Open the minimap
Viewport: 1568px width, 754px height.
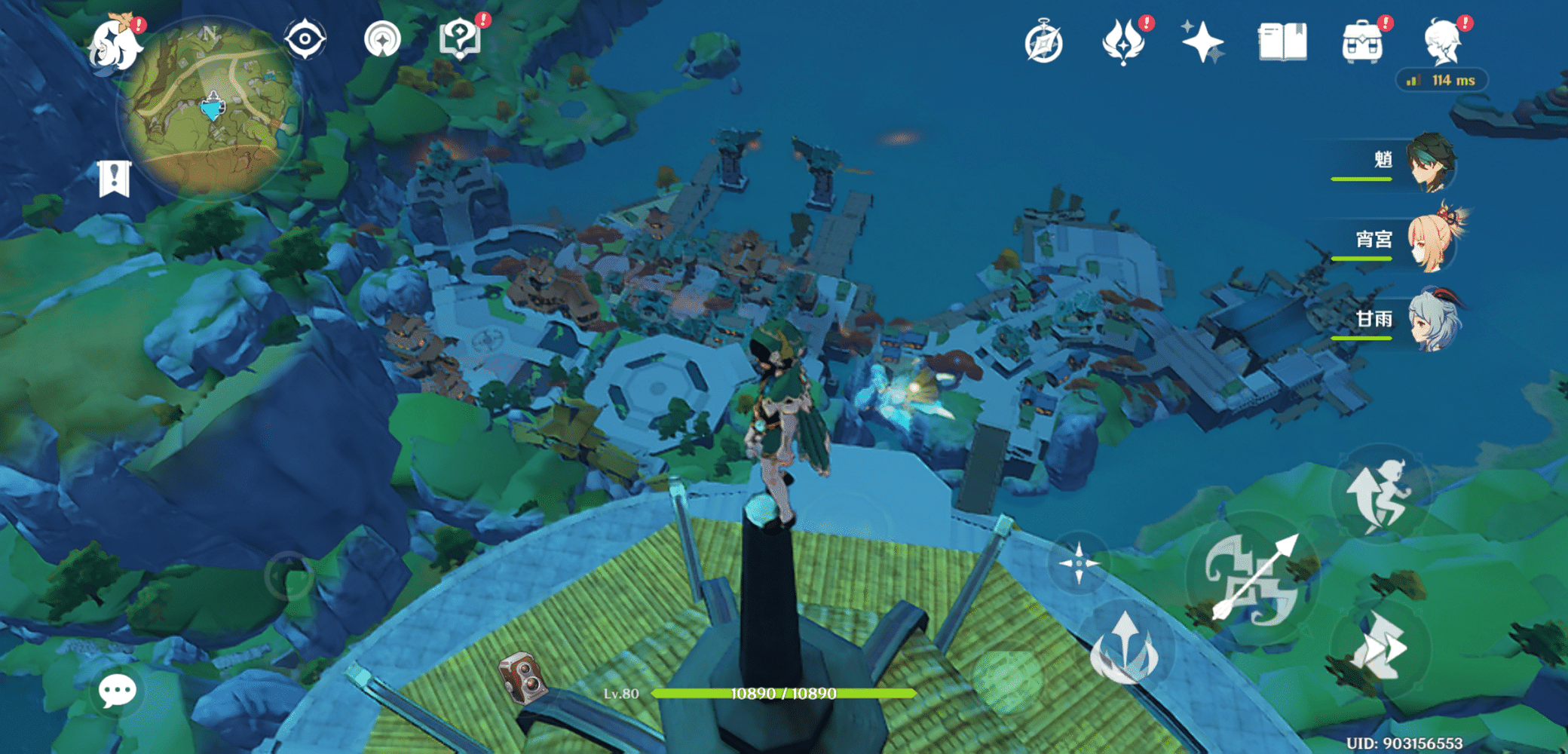tap(211, 109)
